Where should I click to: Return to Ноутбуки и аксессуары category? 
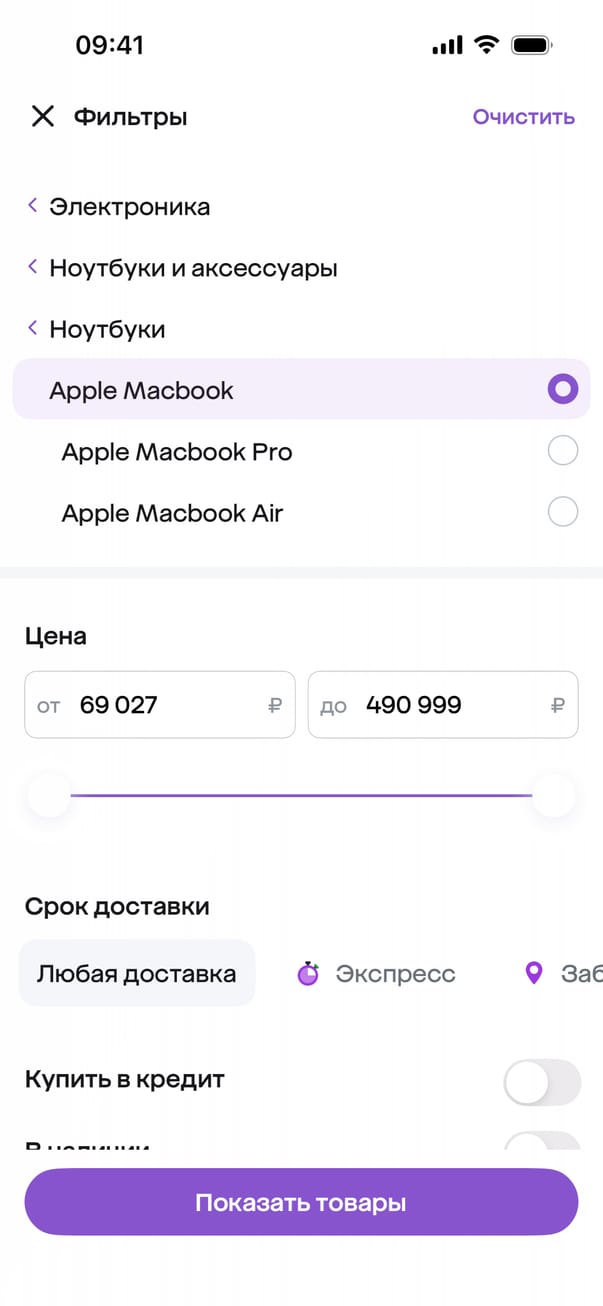183,268
